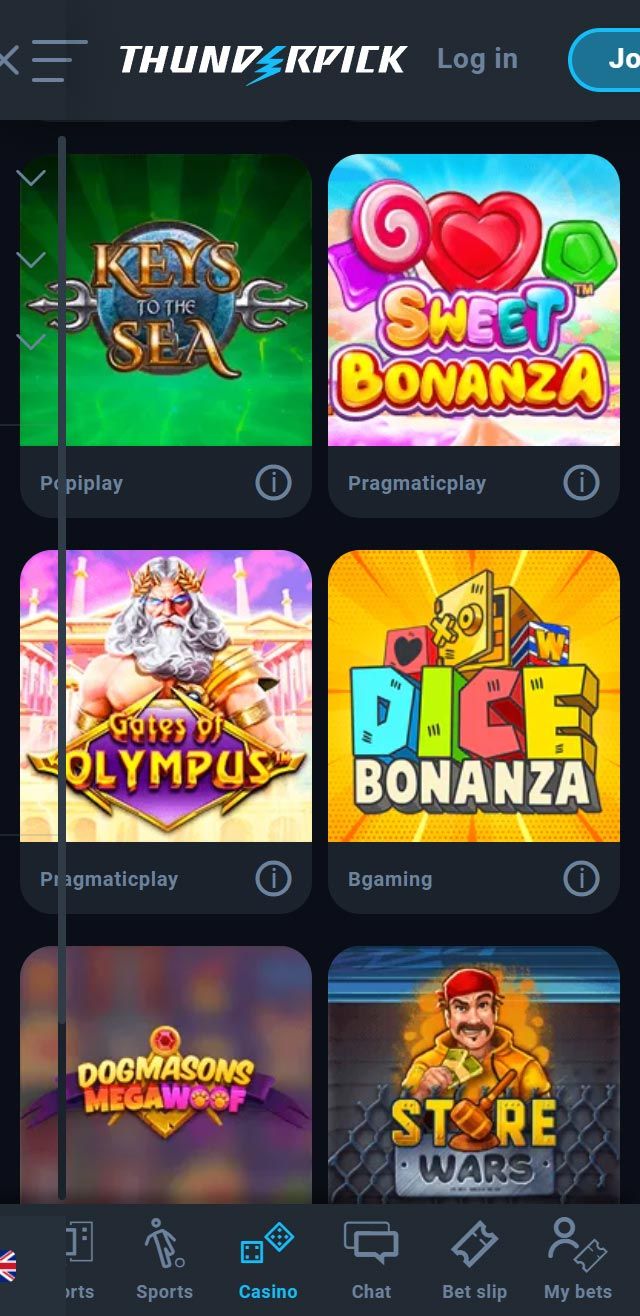Image resolution: width=640 pixels, height=1316 pixels.
Task: Open the Bet slip tab
Action: 474,1260
